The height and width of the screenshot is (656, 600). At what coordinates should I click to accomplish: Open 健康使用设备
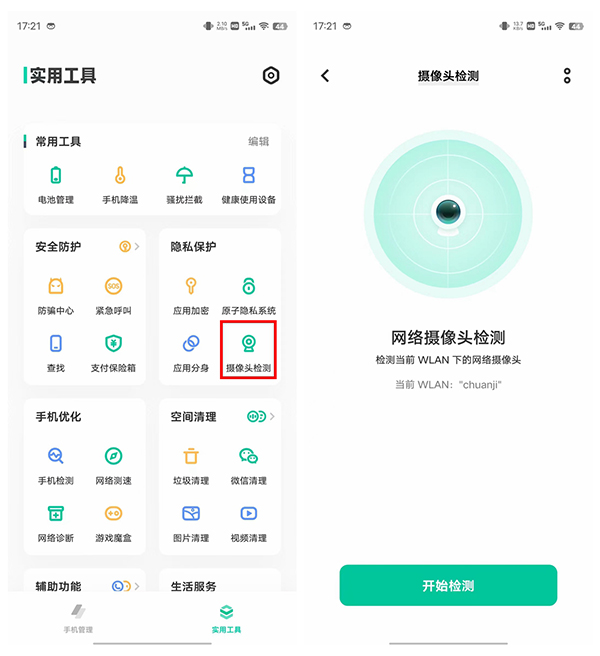click(248, 184)
